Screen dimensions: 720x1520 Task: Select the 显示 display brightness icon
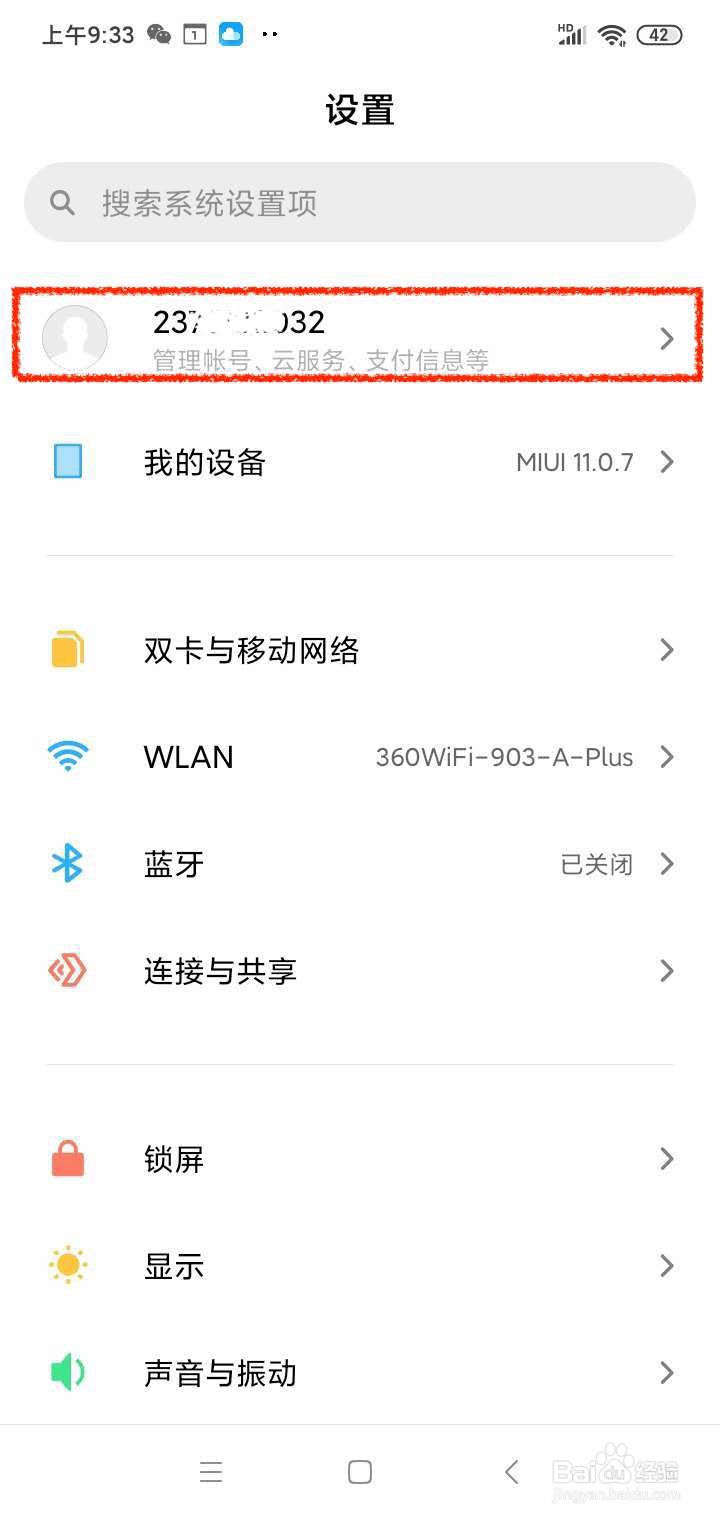click(67, 1265)
